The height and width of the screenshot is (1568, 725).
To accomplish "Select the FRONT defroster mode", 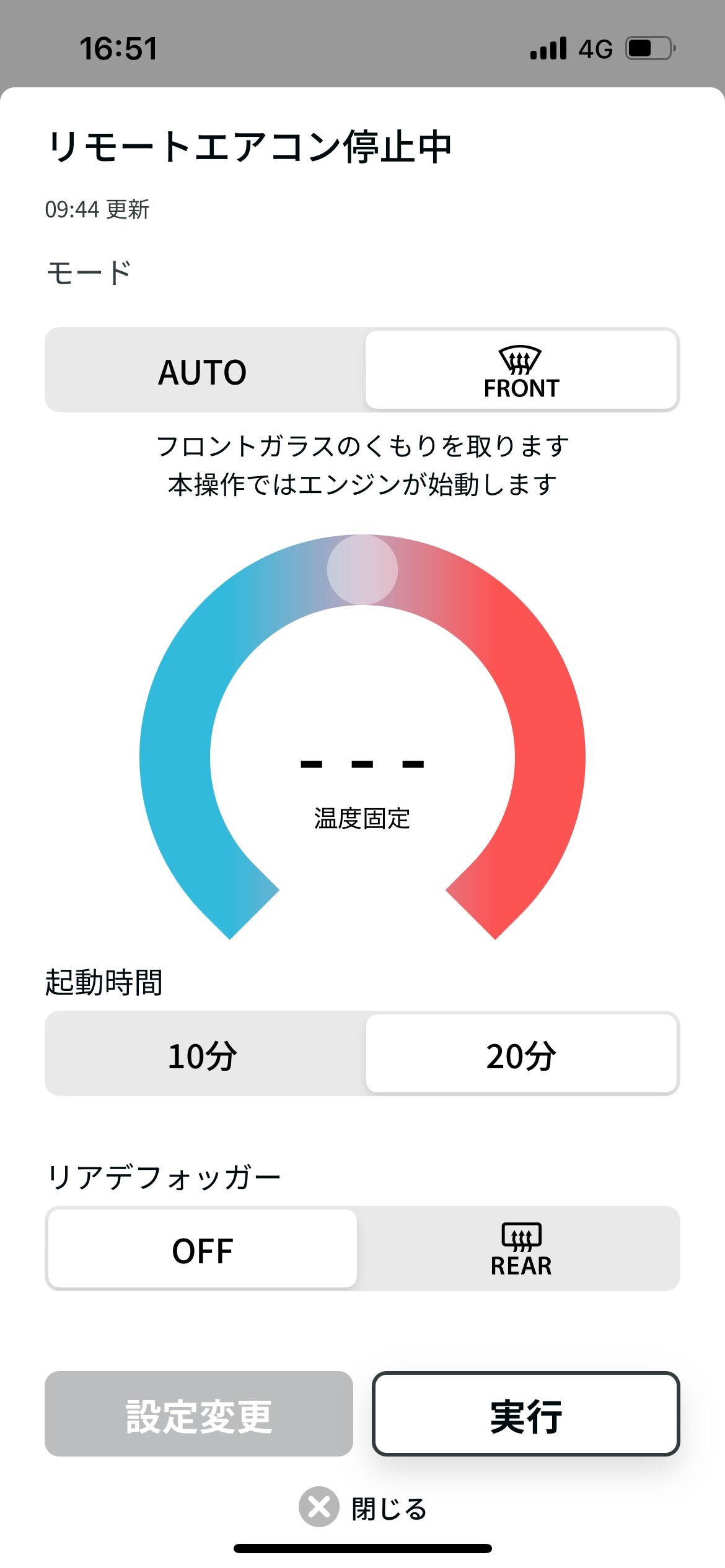I will pos(521,370).
